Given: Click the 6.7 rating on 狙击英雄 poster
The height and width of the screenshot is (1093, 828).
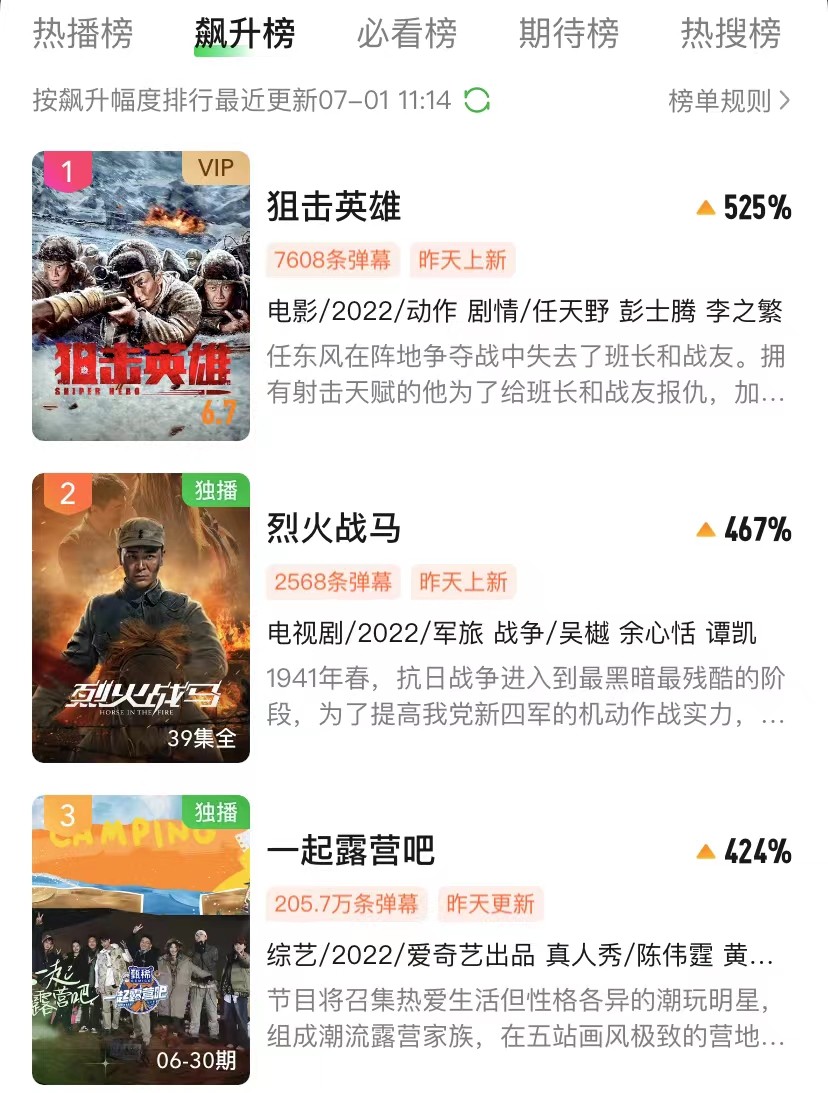Looking at the screenshot, I should (x=221, y=413).
